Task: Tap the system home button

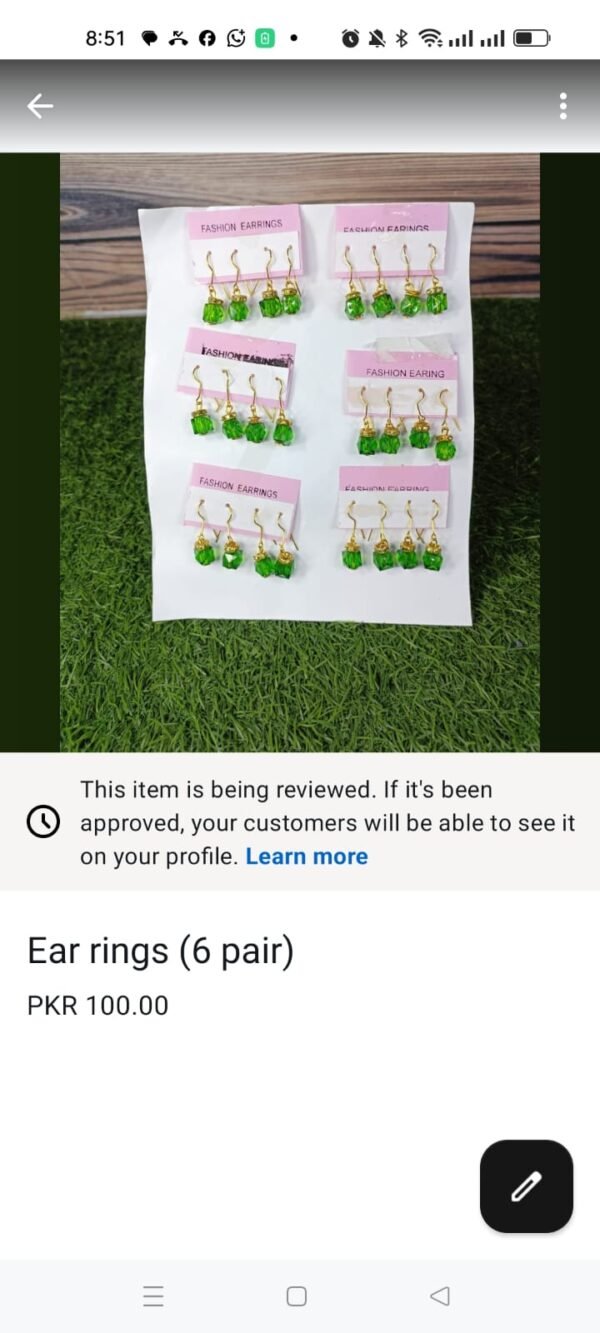Action: click(297, 1296)
